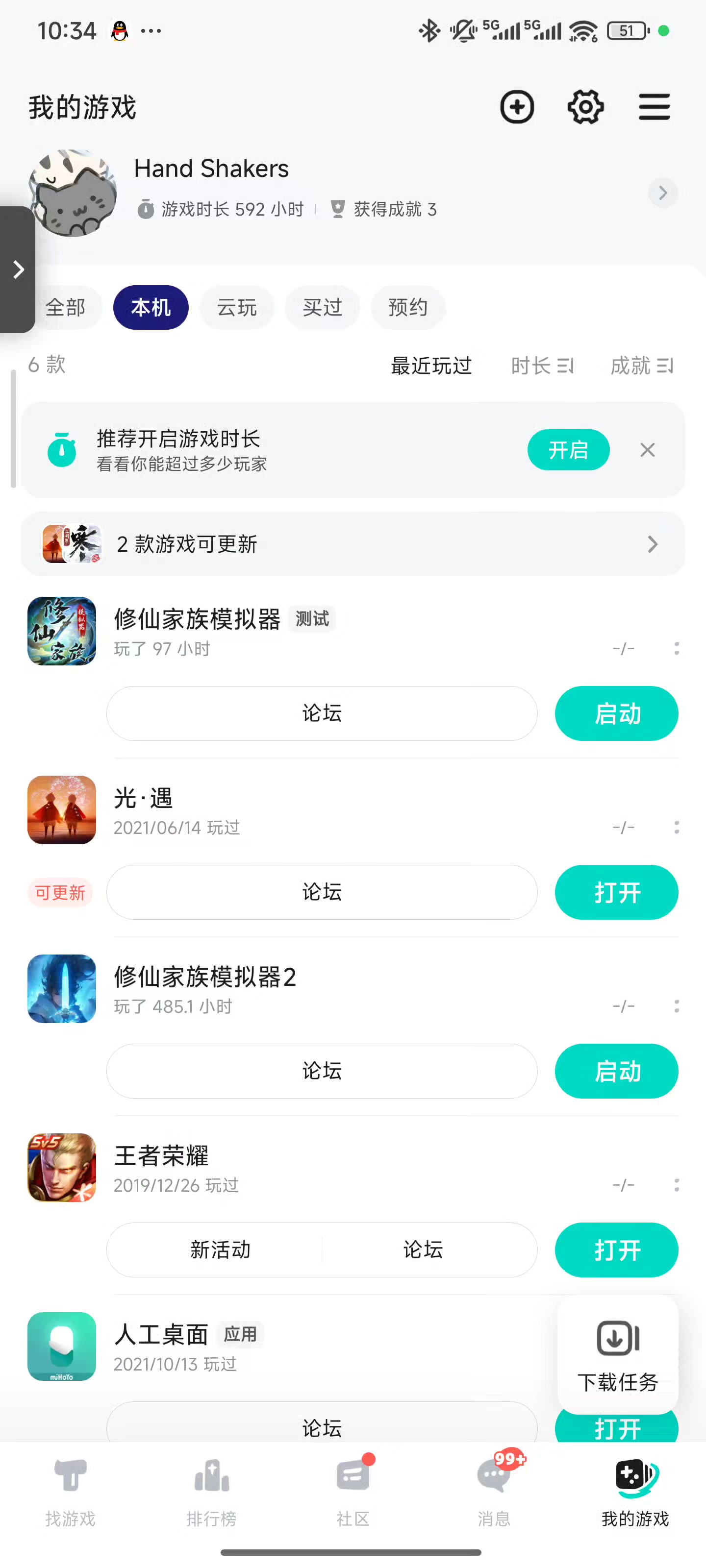Sort games by 时长
The height and width of the screenshot is (1568, 706).
point(542,365)
